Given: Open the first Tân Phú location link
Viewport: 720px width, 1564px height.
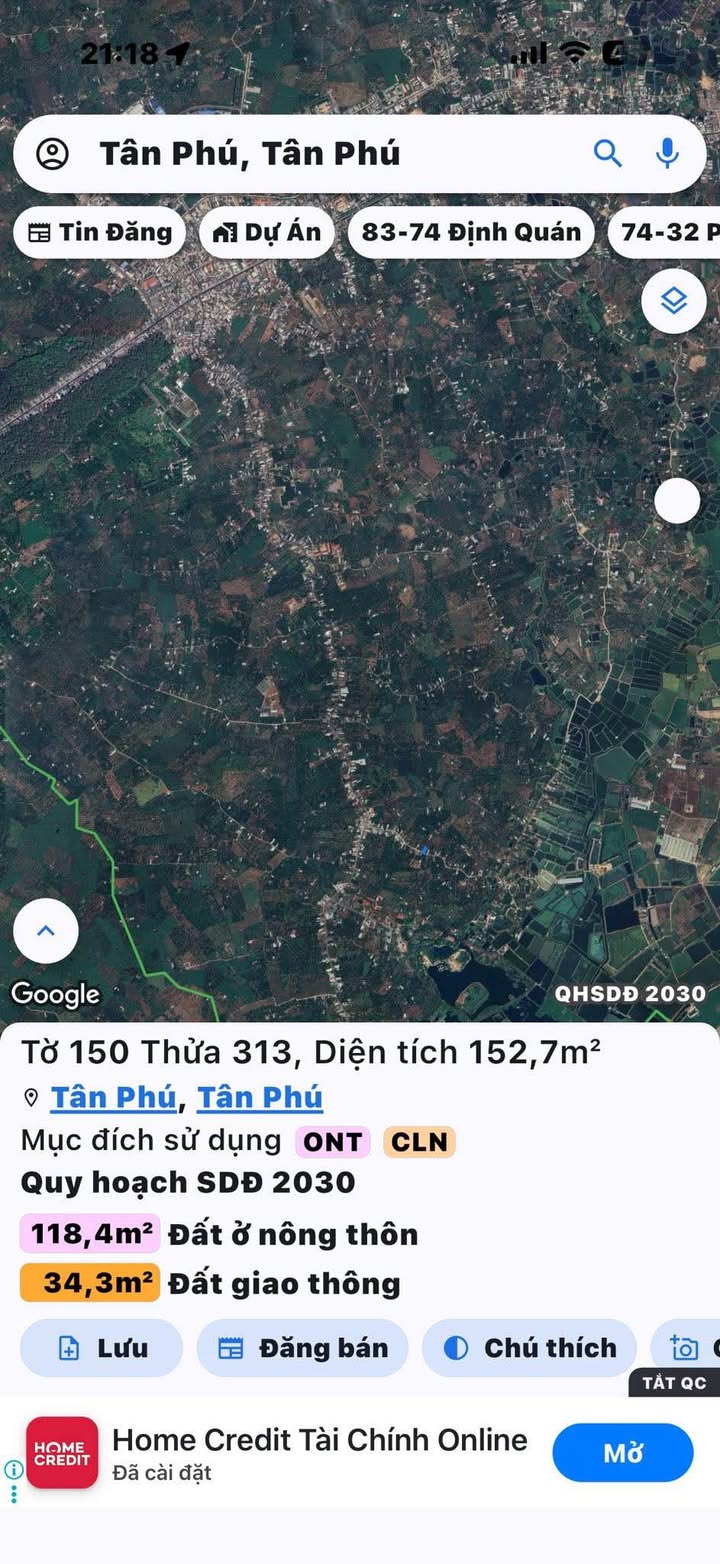Looking at the screenshot, I should coord(113,1098).
